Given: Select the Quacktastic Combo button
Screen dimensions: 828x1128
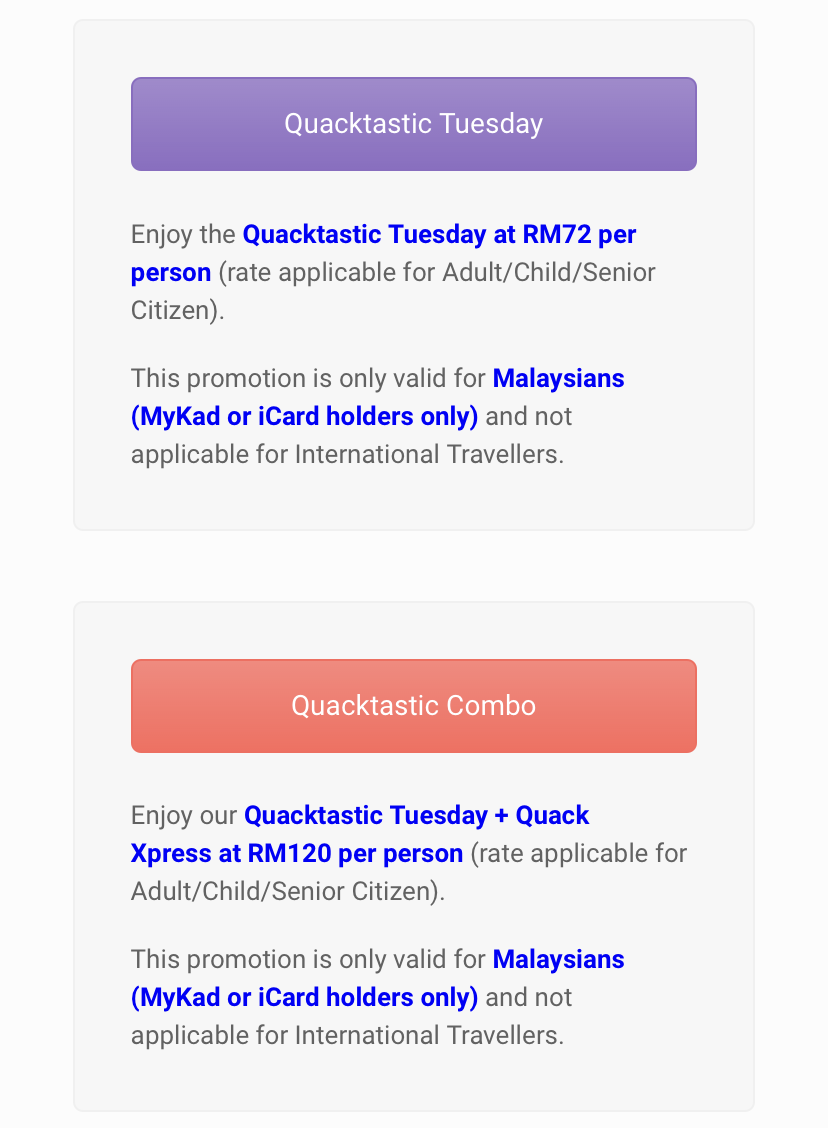Looking at the screenshot, I should (x=413, y=706).
